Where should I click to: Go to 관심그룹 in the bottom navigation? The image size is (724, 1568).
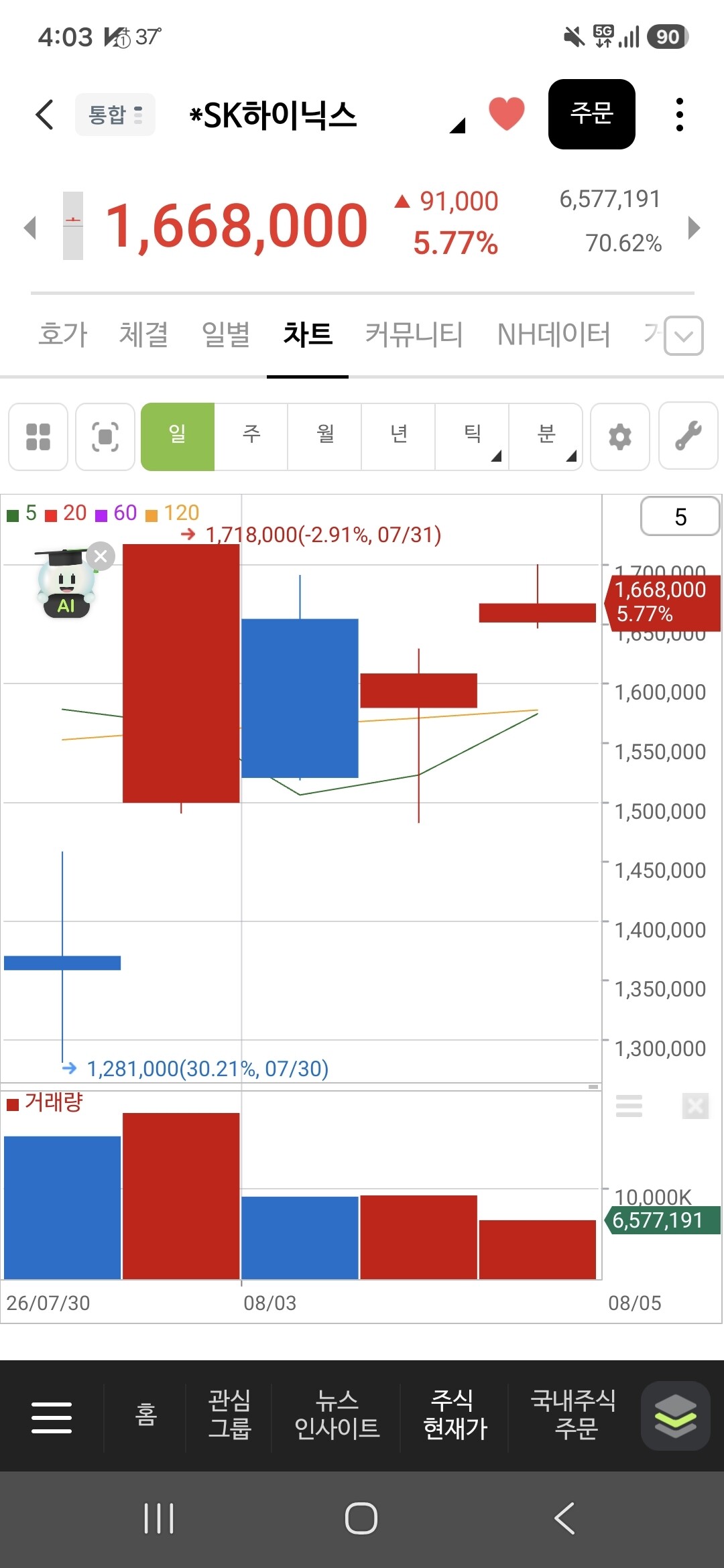[229, 1415]
